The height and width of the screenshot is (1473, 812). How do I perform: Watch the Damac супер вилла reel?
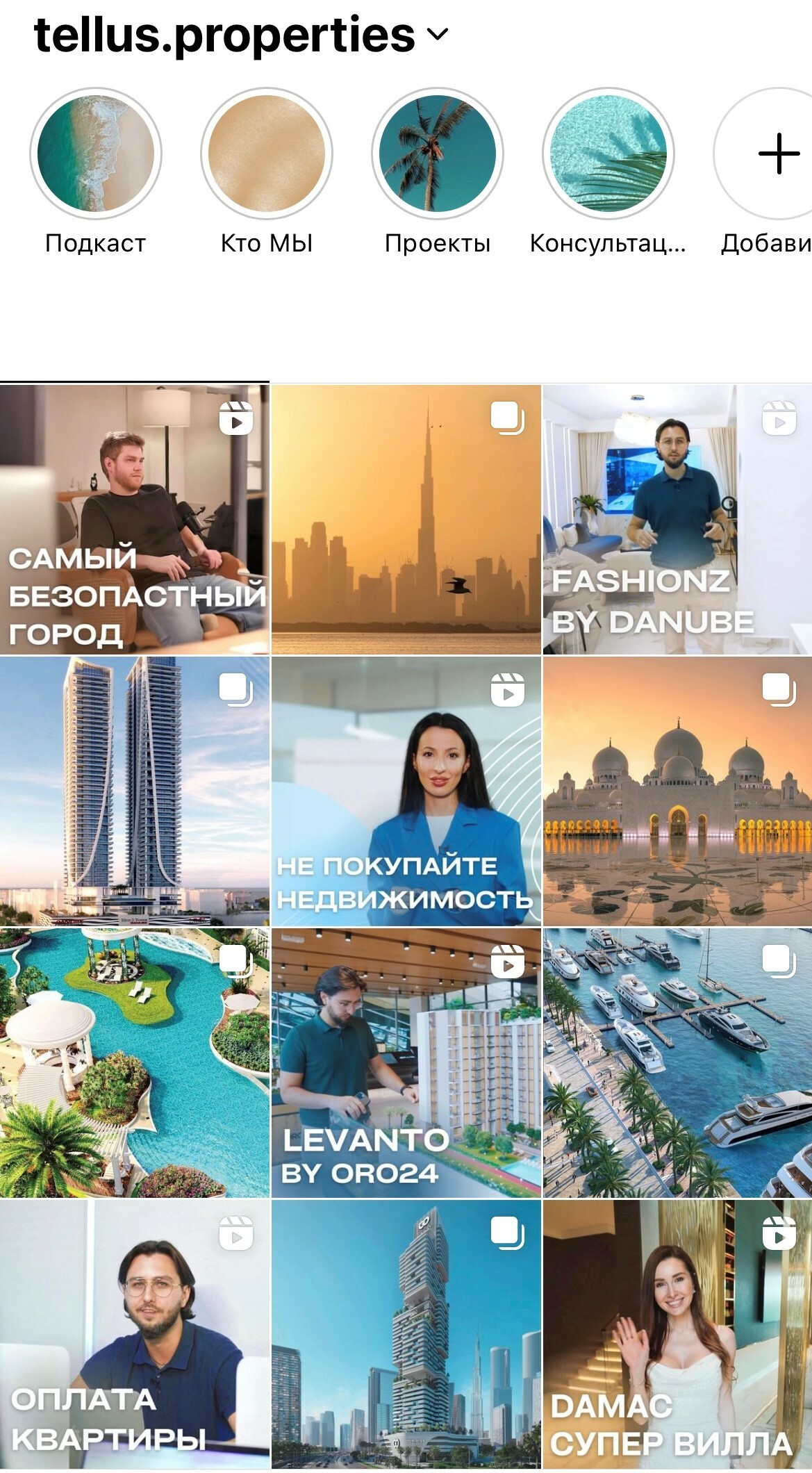point(677,1333)
